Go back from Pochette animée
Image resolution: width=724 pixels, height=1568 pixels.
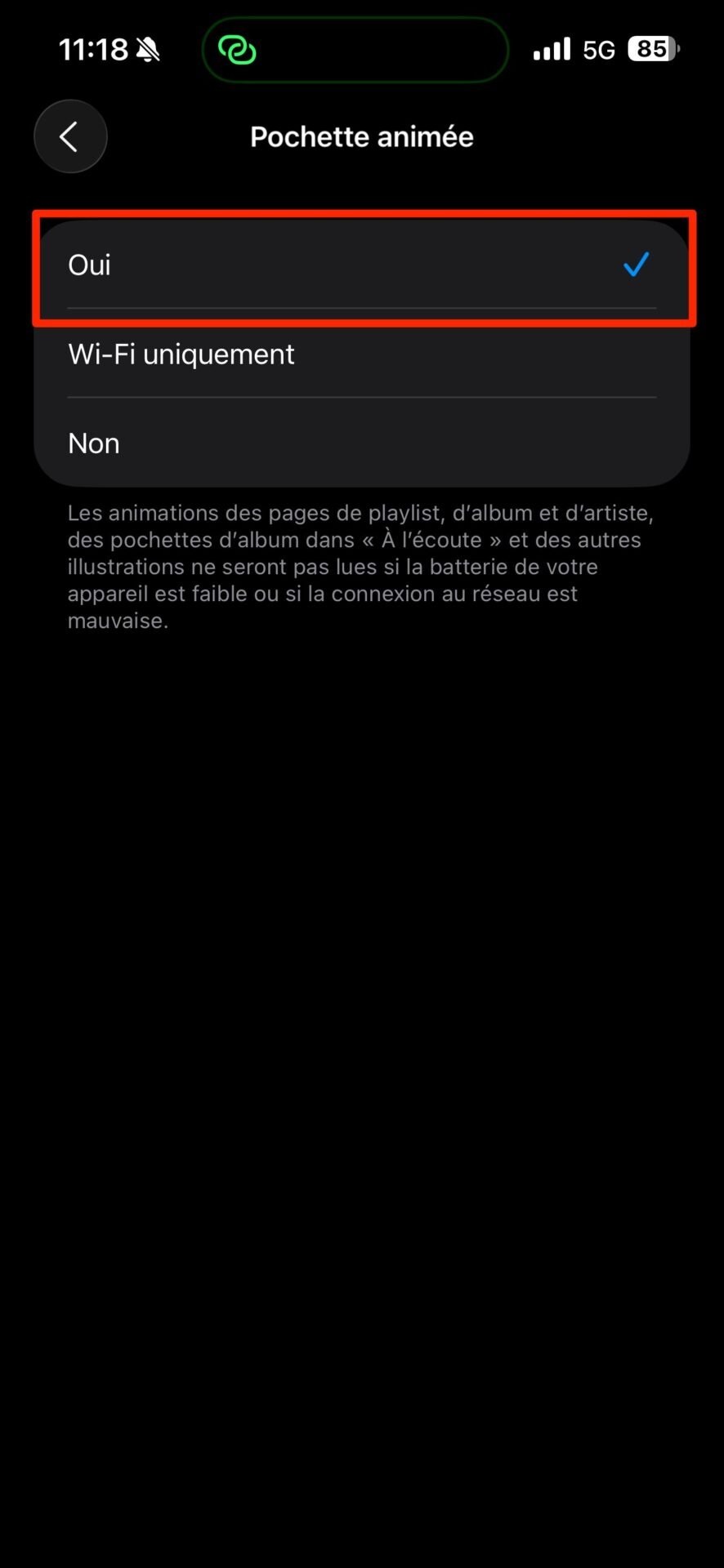(70, 136)
